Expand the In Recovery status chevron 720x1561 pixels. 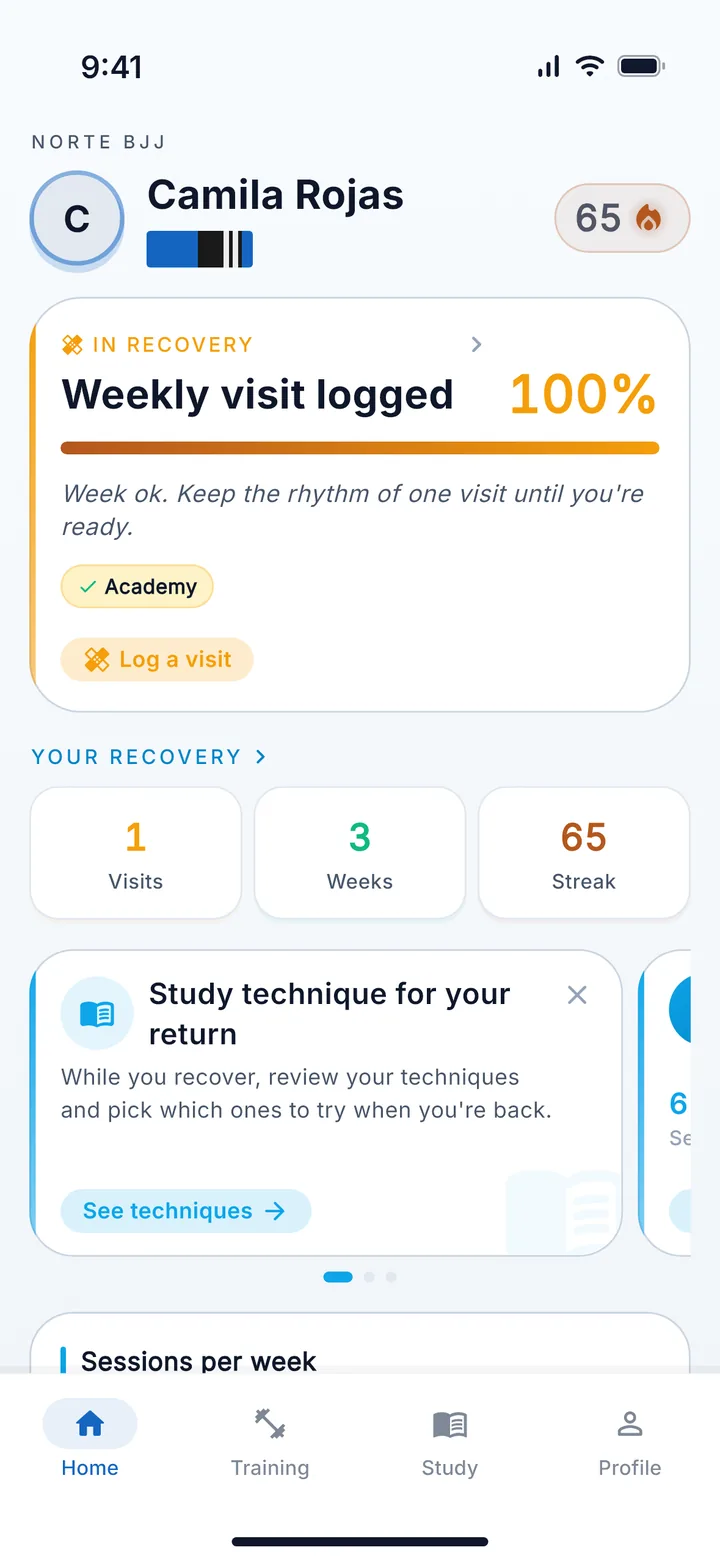[477, 345]
